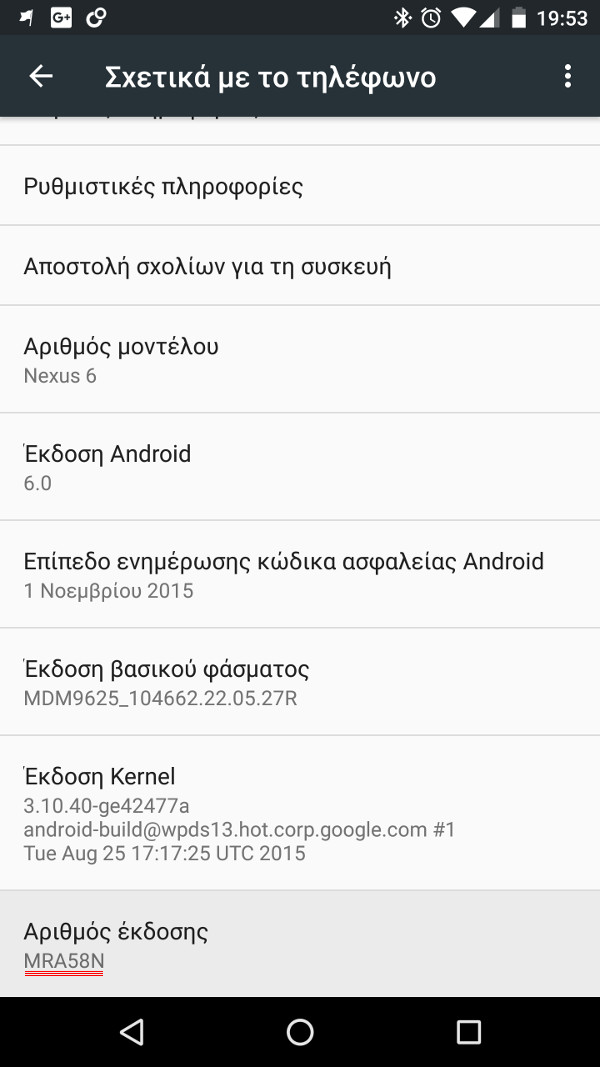Open recent apps from navigation bar

click(468, 1032)
